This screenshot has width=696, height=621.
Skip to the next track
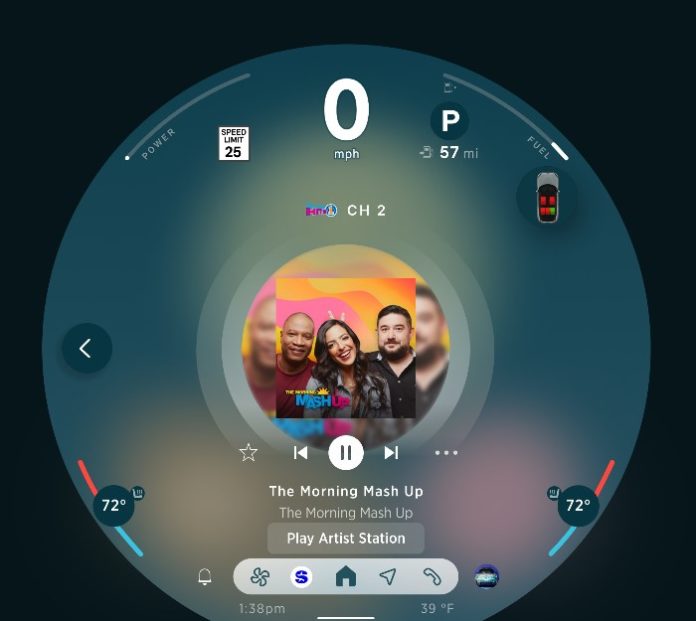click(x=391, y=453)
